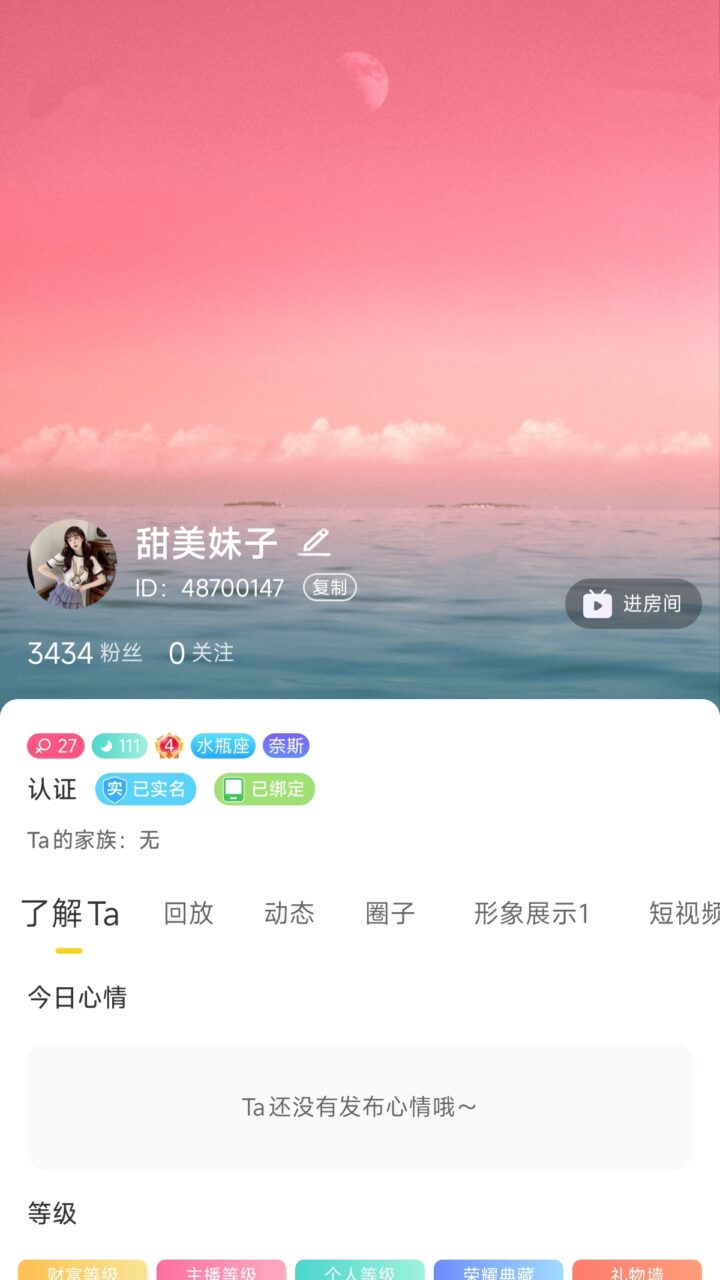
Task: Open the 主播等级 level card
Action: (x=221, y=1271)
